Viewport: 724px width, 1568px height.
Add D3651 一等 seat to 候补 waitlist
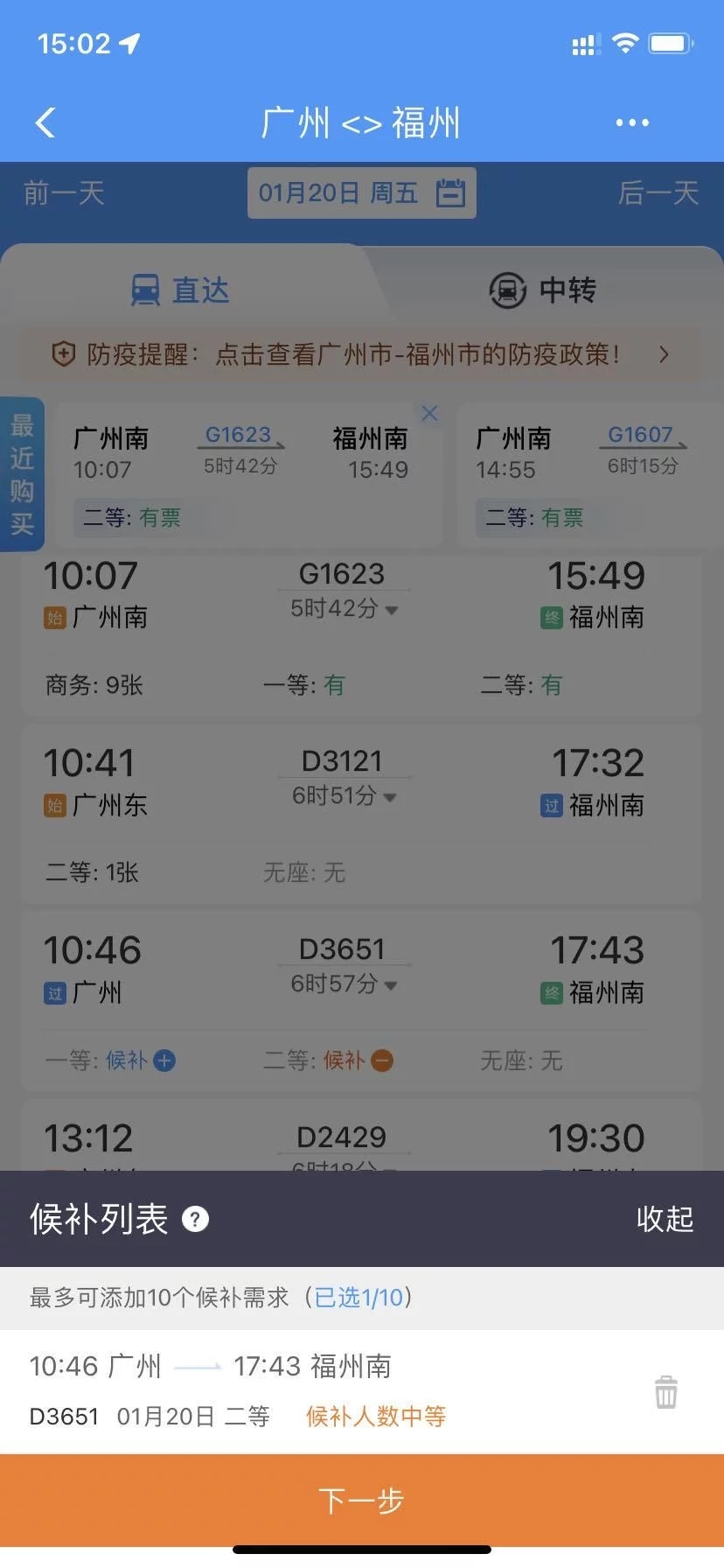pos(164,1061)
